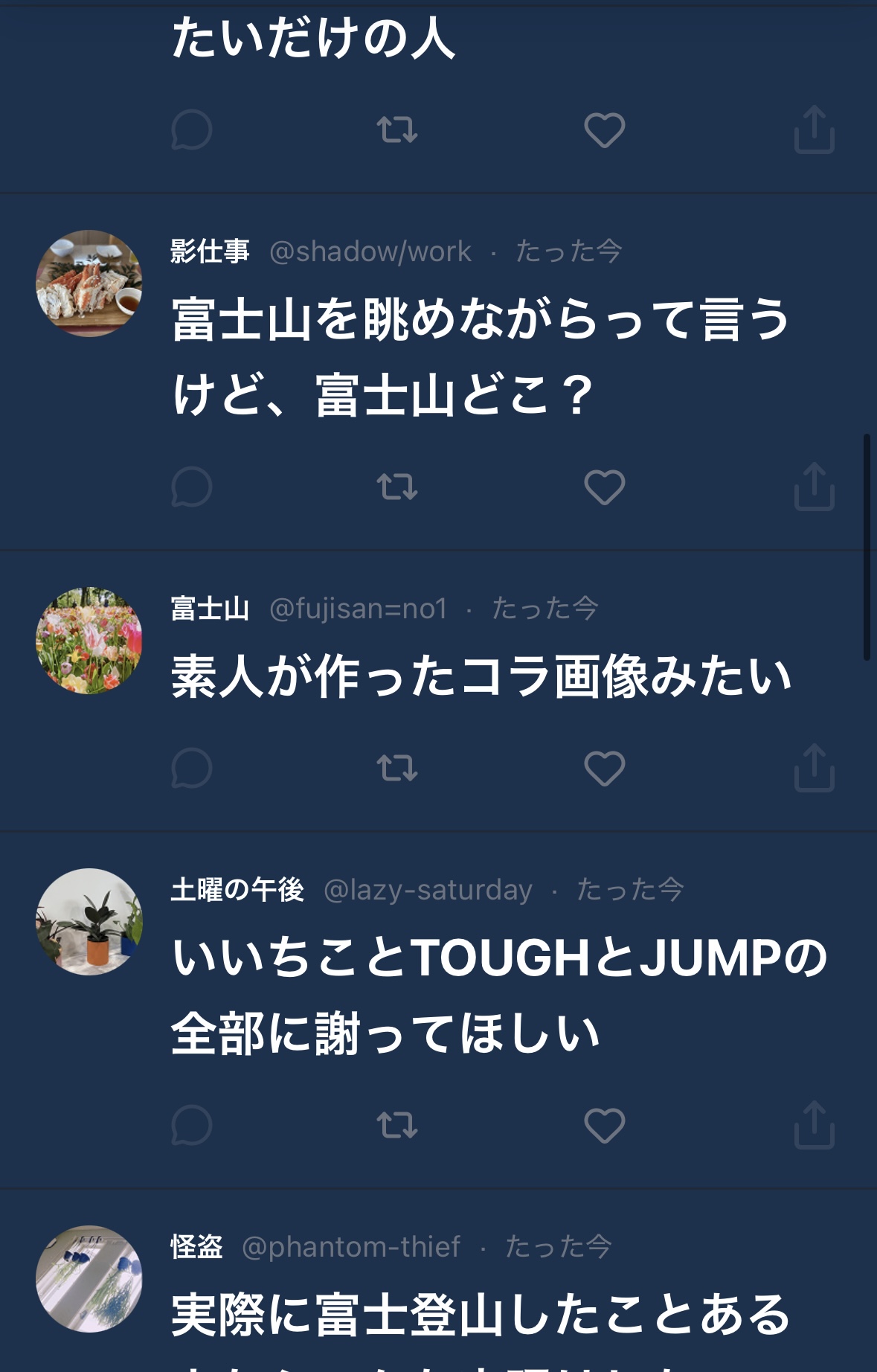The width and height of the screenshot is (877, 1372).
Task: Open 影仕事's profile picture
Action: (89, 283)
